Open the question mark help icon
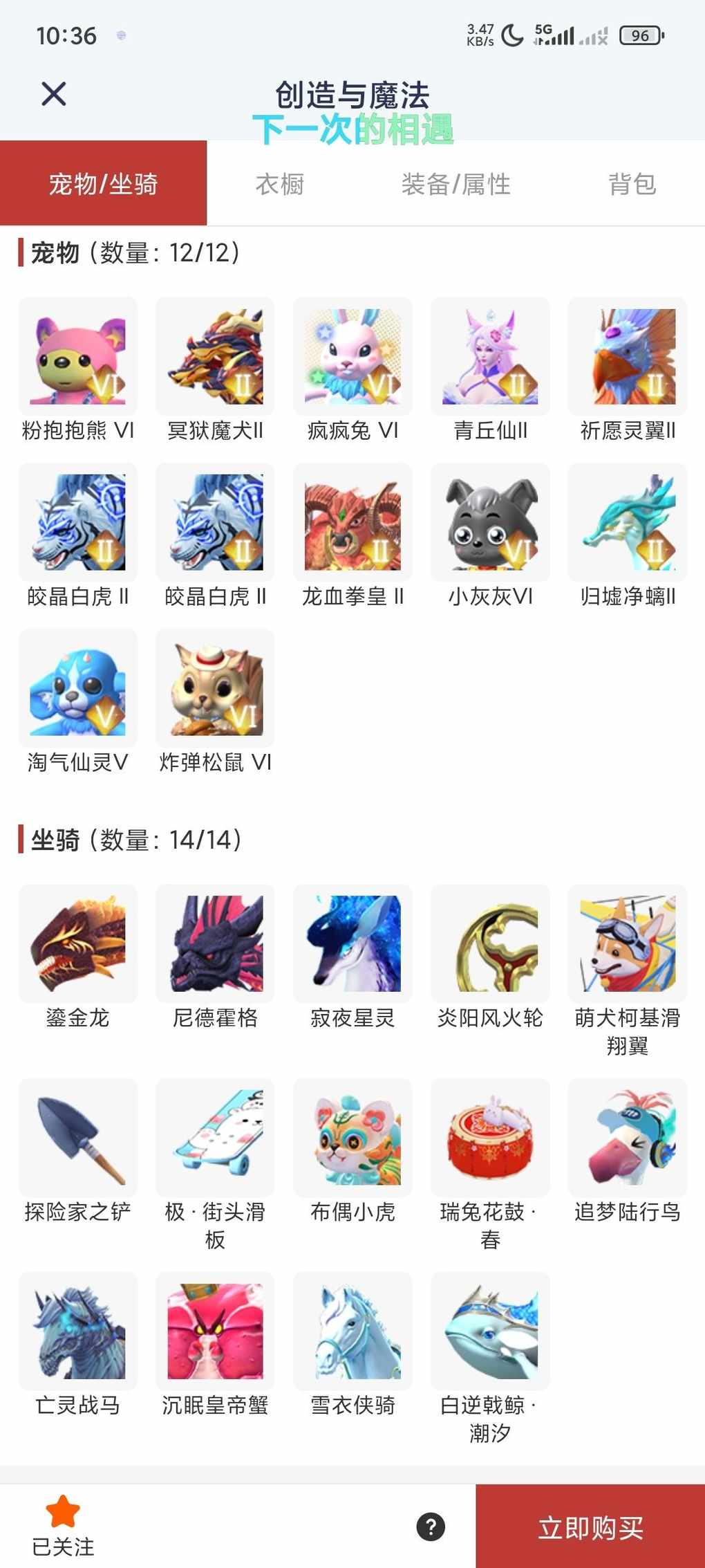The height and width of the screenshot is (1568, 705). click(x=431, y=1527)
